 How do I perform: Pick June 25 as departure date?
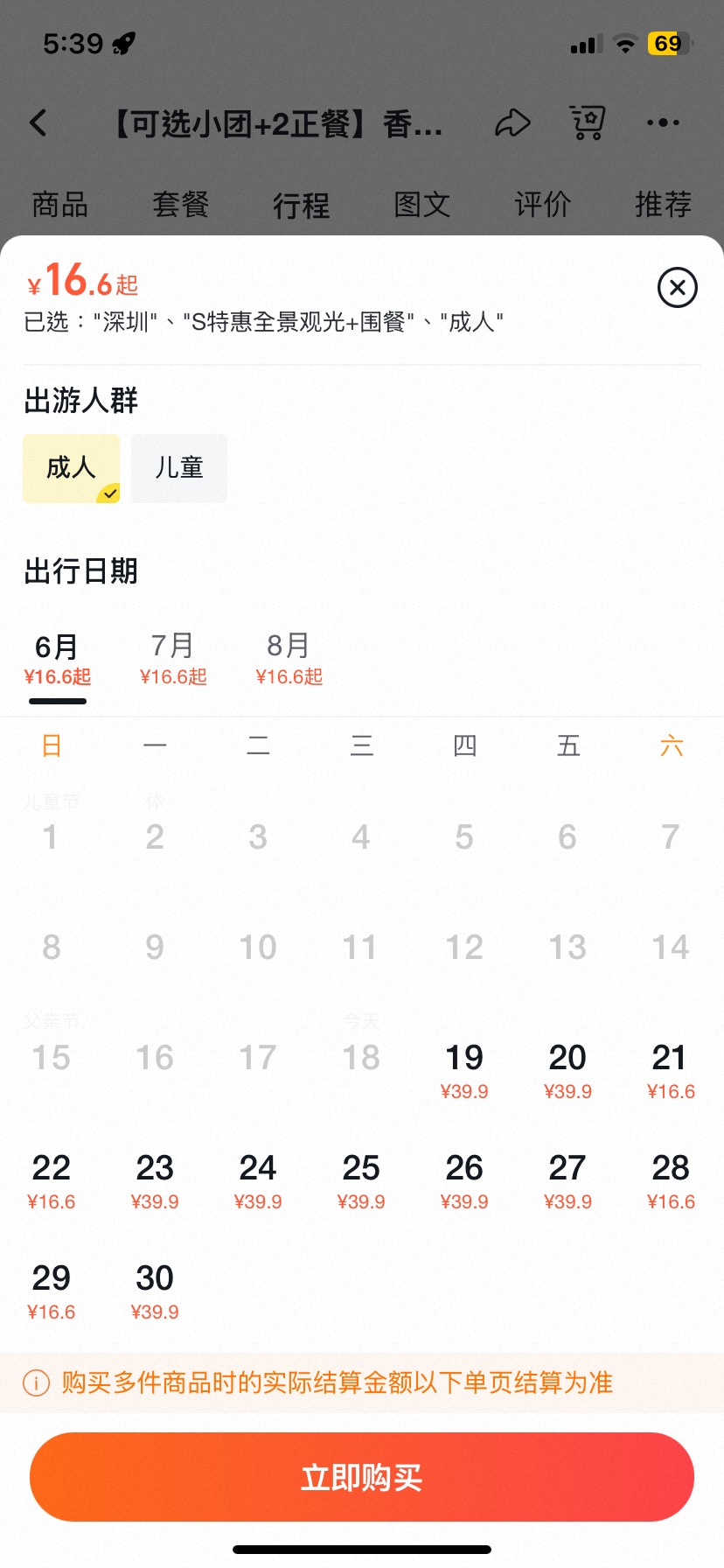click(x=361, y=1180)
